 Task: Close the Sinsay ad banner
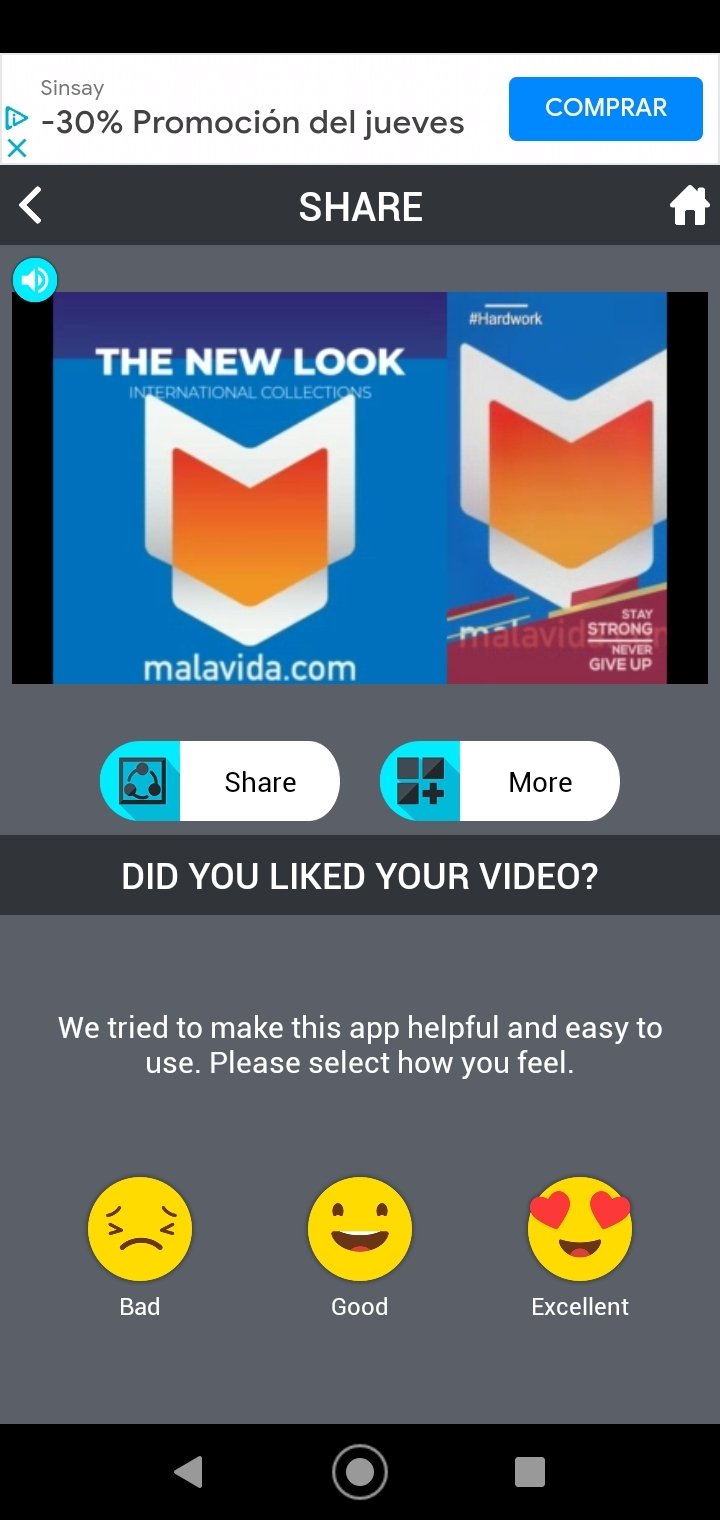tap(16, 148)
